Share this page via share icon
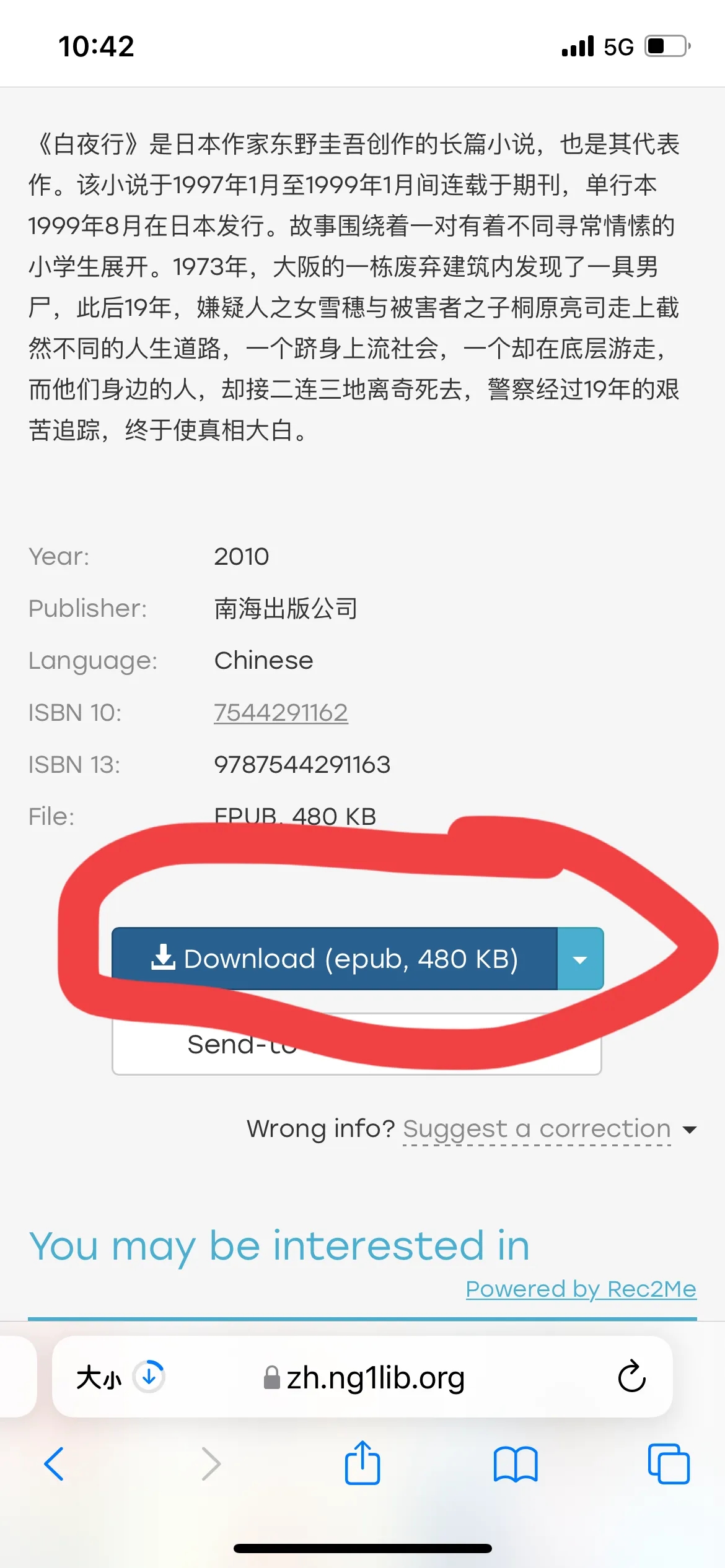Image resolution: width=725 pixels, height=1568 pixels. click(362, 1464)
